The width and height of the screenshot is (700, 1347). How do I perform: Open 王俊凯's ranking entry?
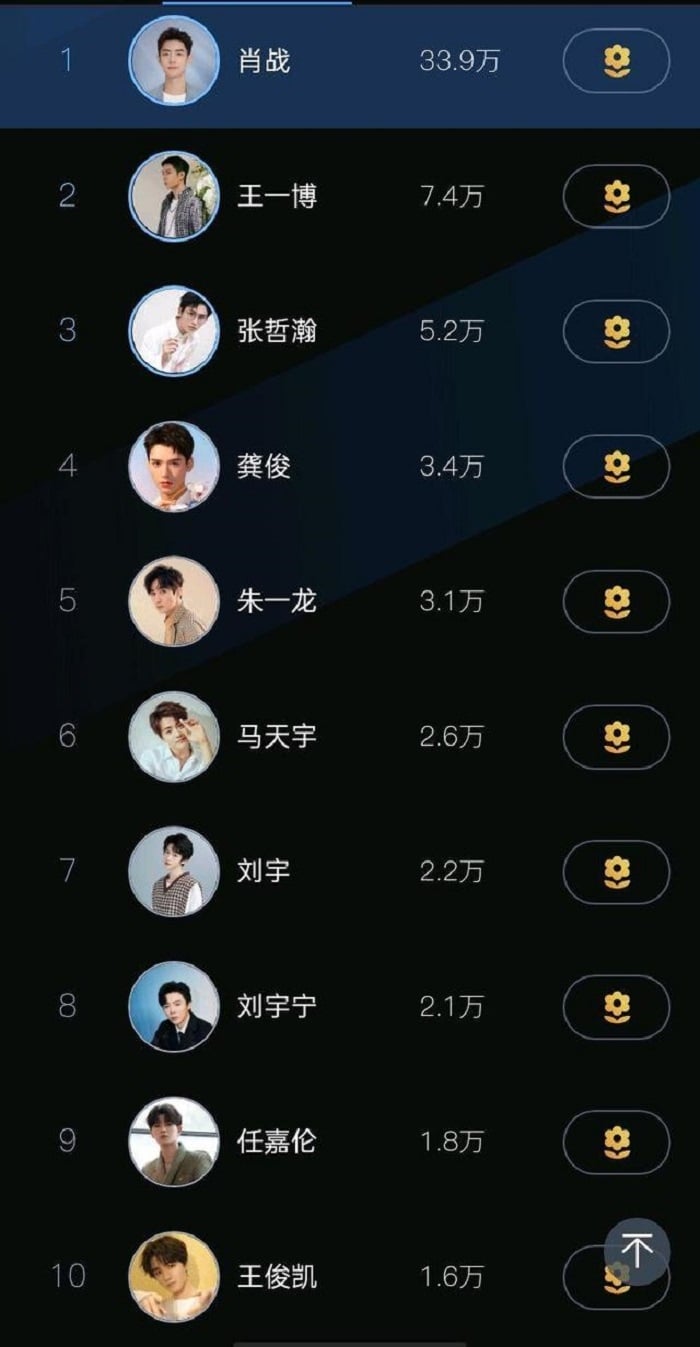click(350, 1277)
